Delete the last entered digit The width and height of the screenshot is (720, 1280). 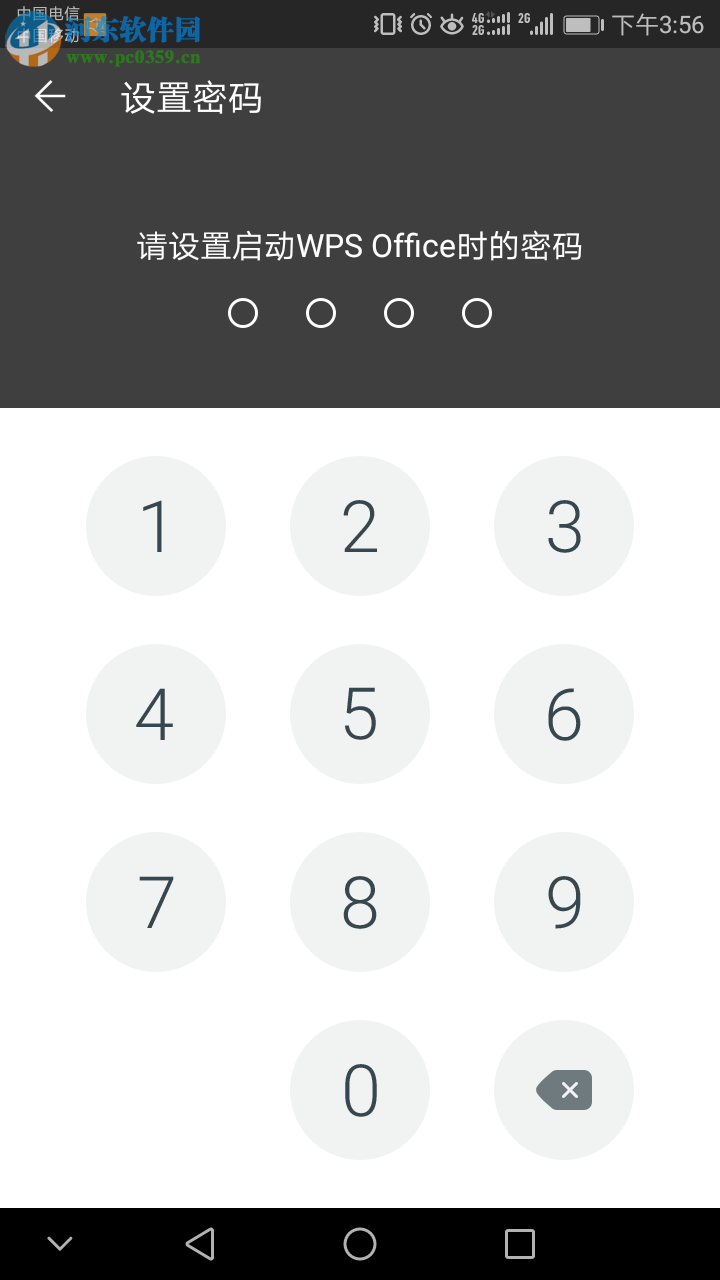[x=564, y=1090]
